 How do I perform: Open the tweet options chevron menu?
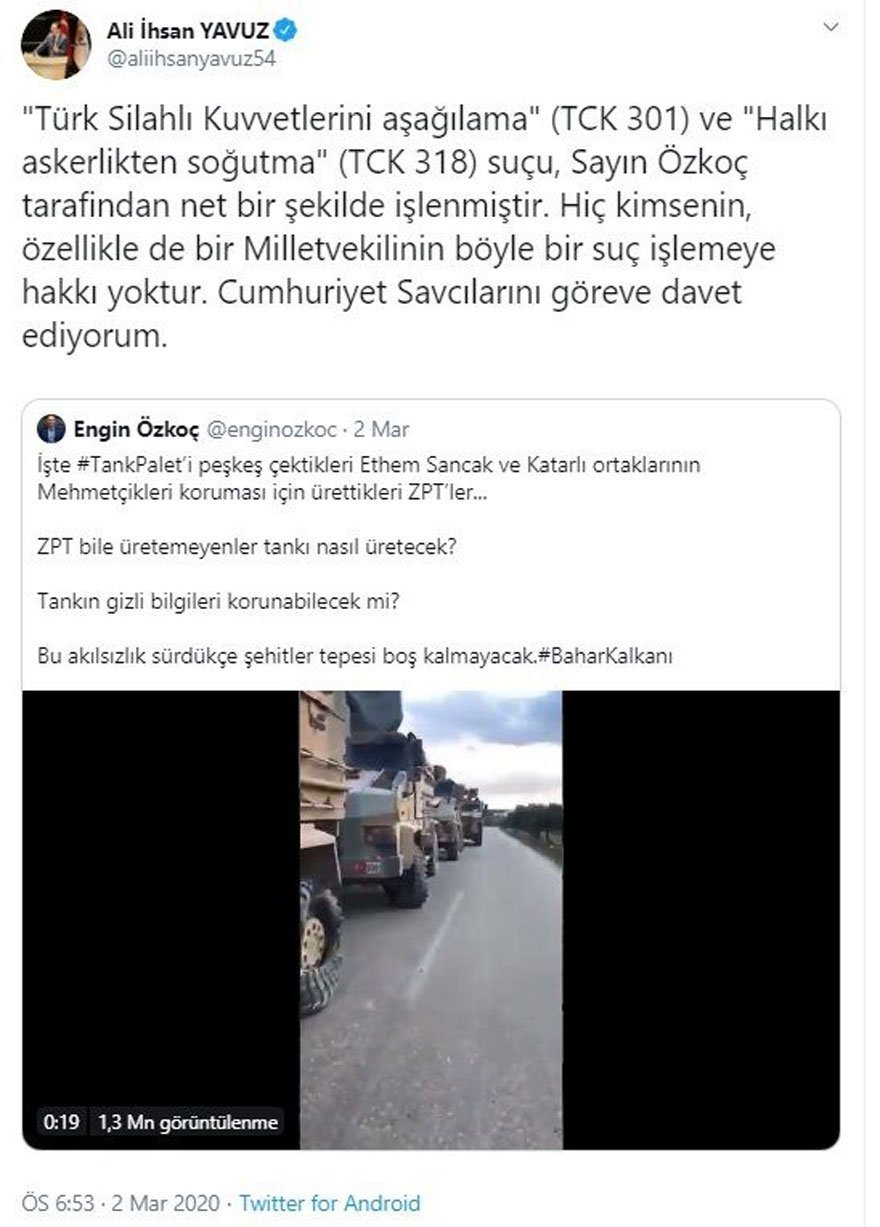point(831,27)
